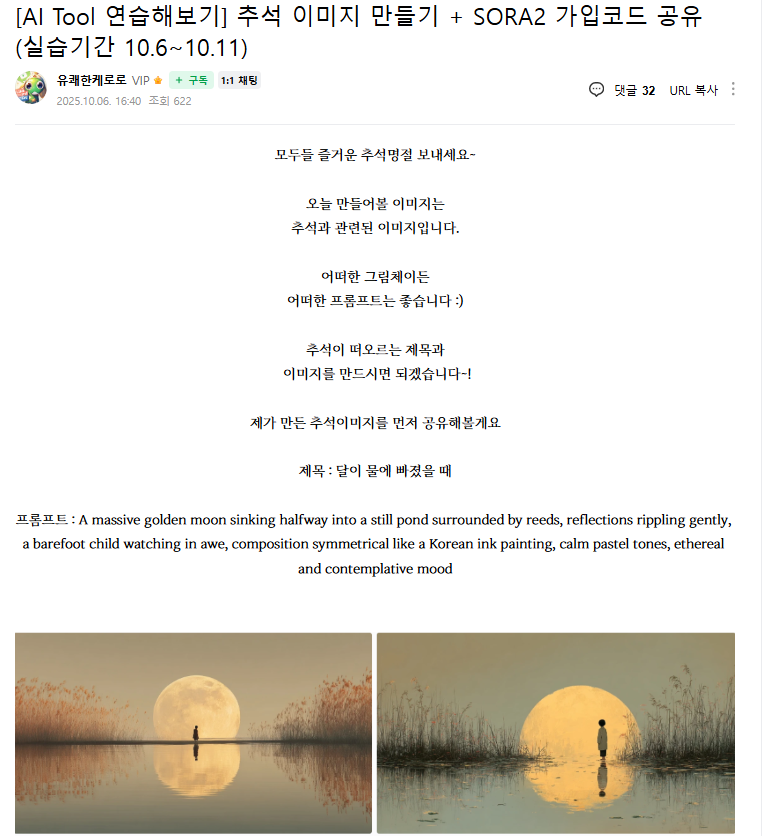The width and height of the screenshot is (768, 836).
Task: Jump to the 댓글 32 comments
Action: [x=623, y=89]
